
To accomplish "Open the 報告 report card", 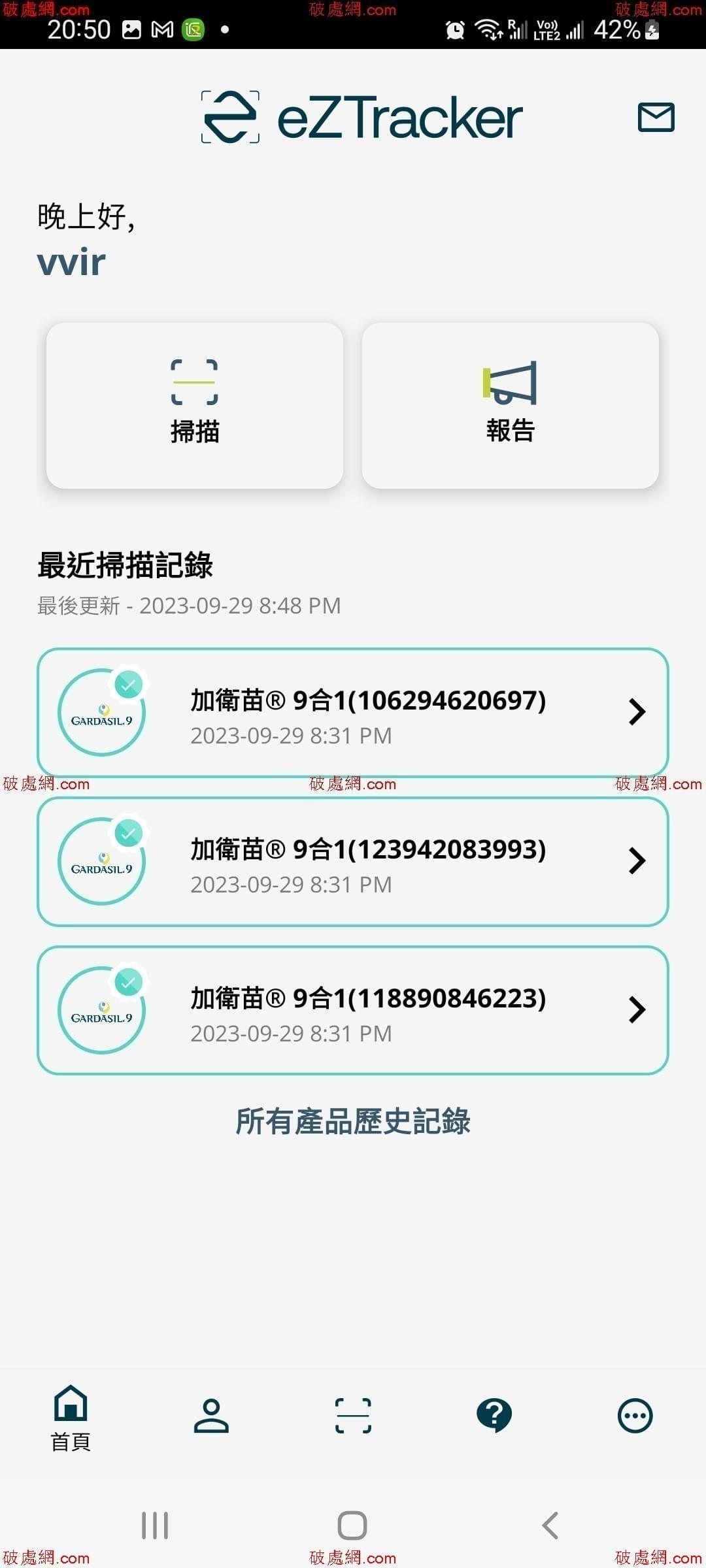I will tap(510, 405).
